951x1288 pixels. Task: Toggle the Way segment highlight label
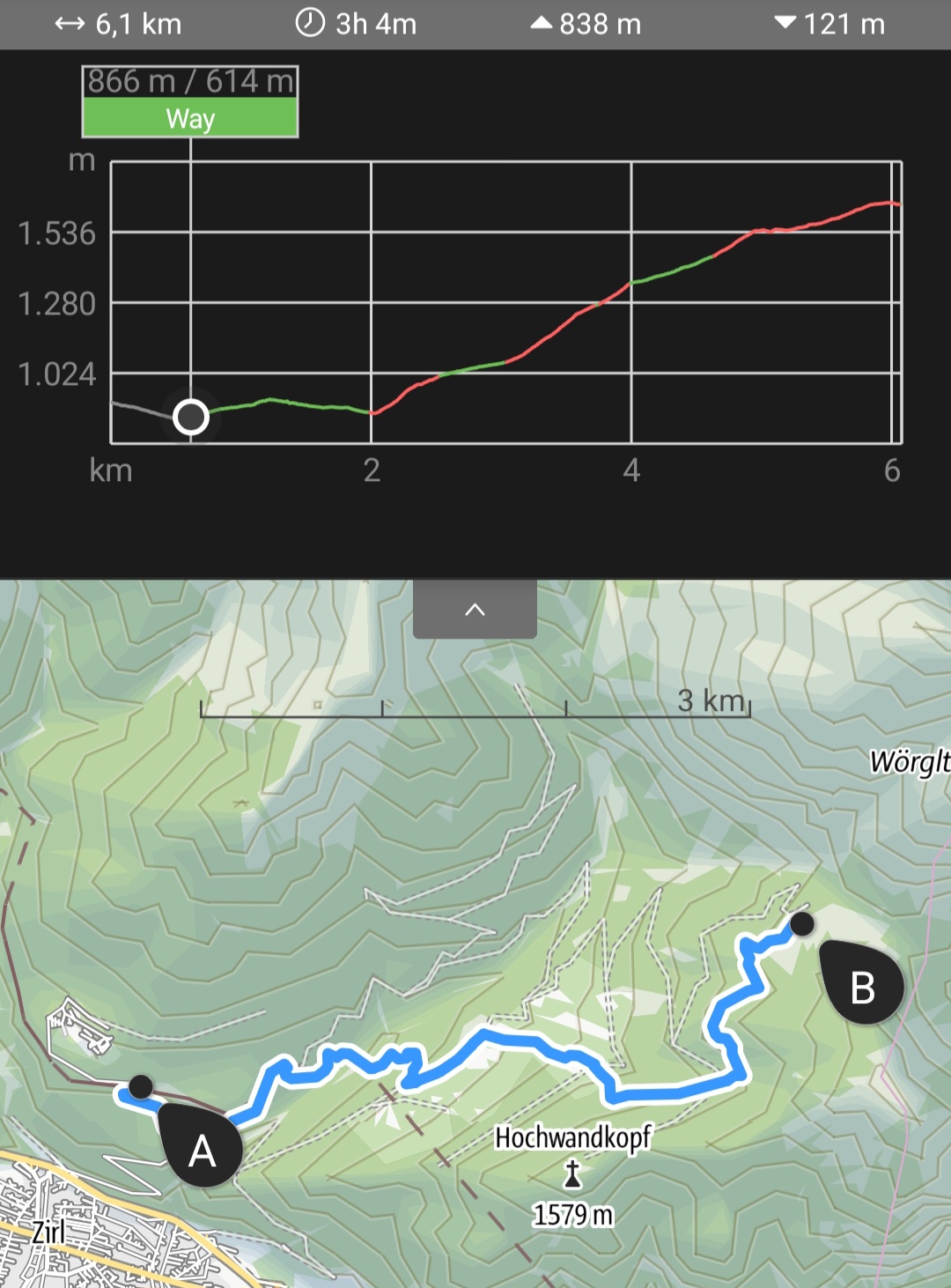190,117
